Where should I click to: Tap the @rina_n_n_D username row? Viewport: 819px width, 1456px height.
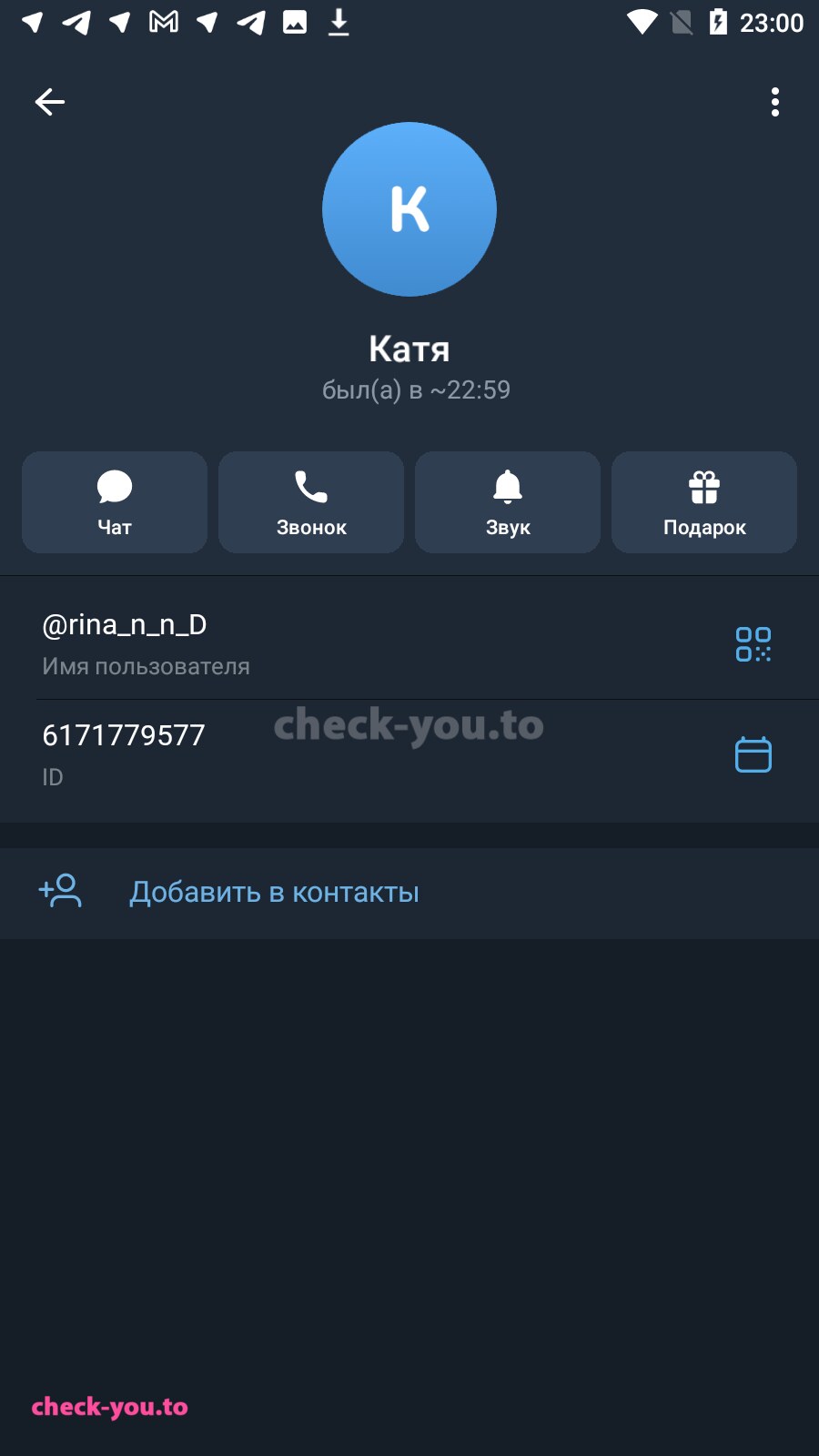click(x=409, y=643)
